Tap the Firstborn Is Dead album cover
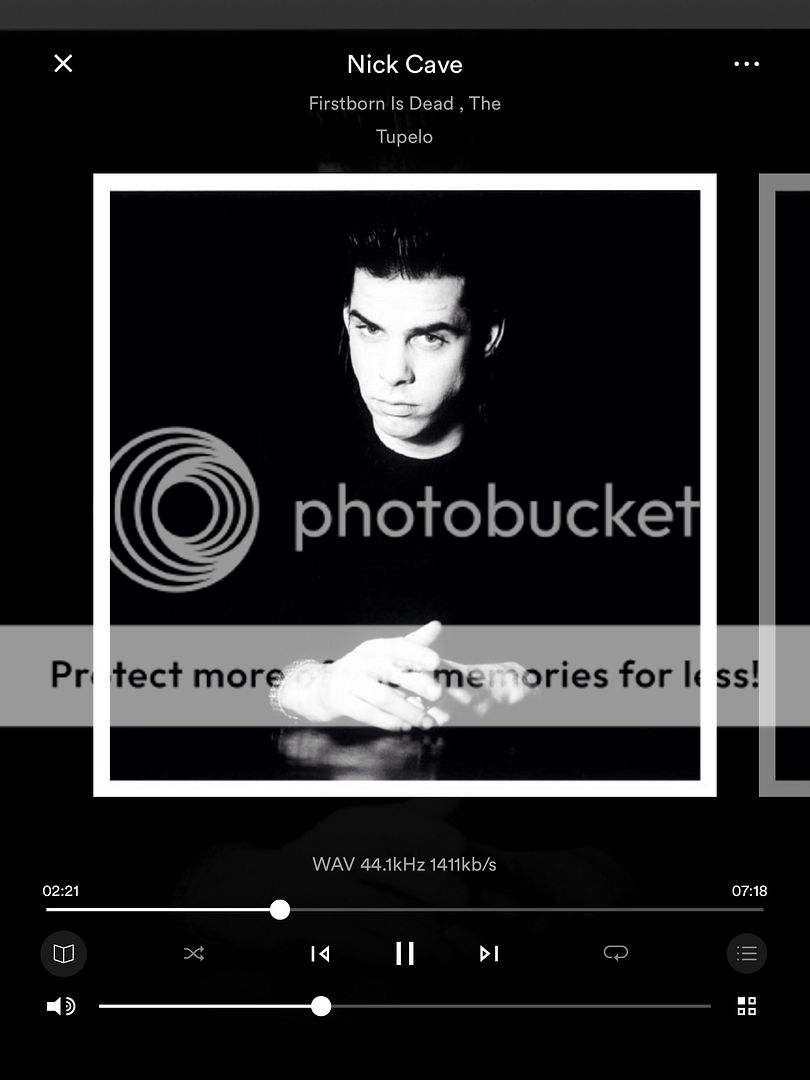The width and height of the screenshot is (810, 1080). click(405, 485)
